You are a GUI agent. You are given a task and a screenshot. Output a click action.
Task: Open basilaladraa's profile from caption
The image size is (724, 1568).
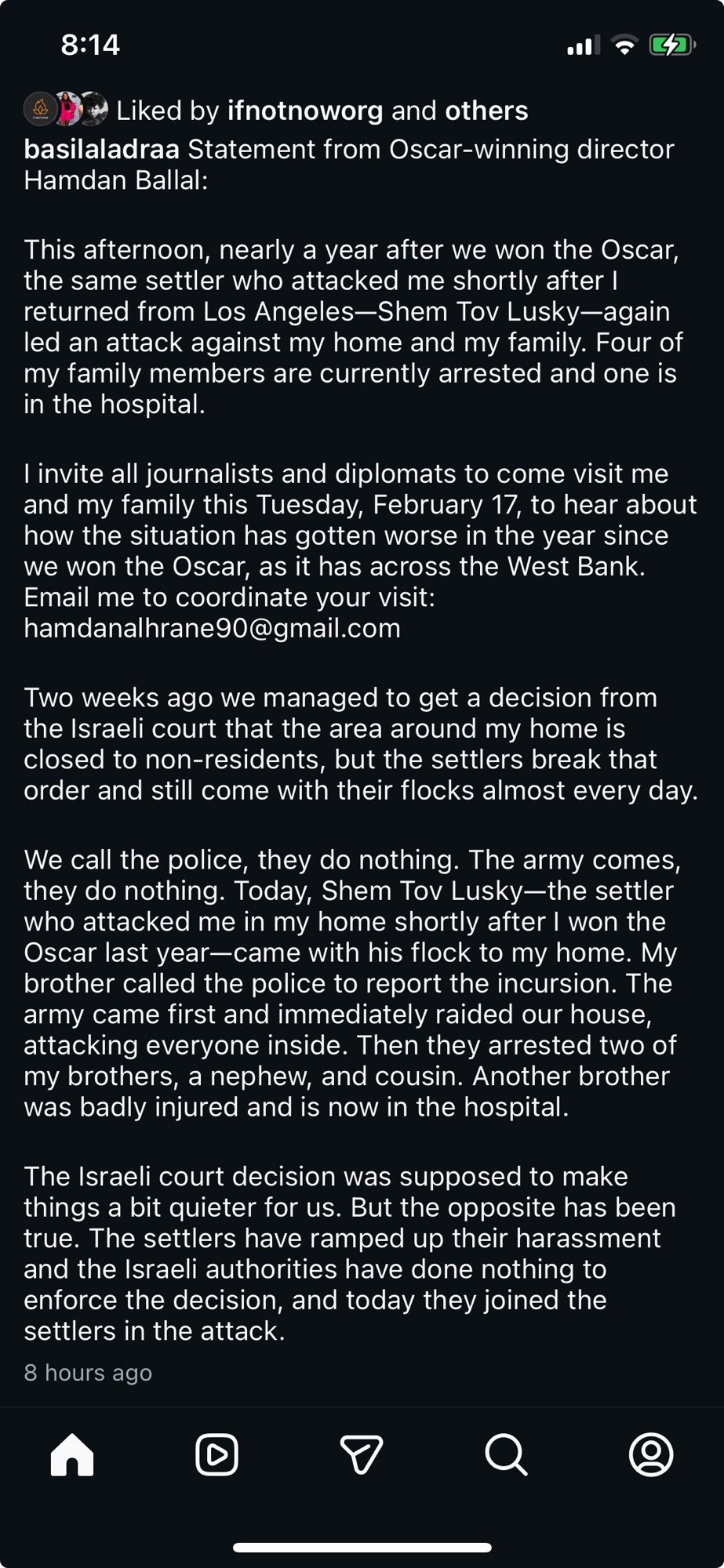click(101, 149)
